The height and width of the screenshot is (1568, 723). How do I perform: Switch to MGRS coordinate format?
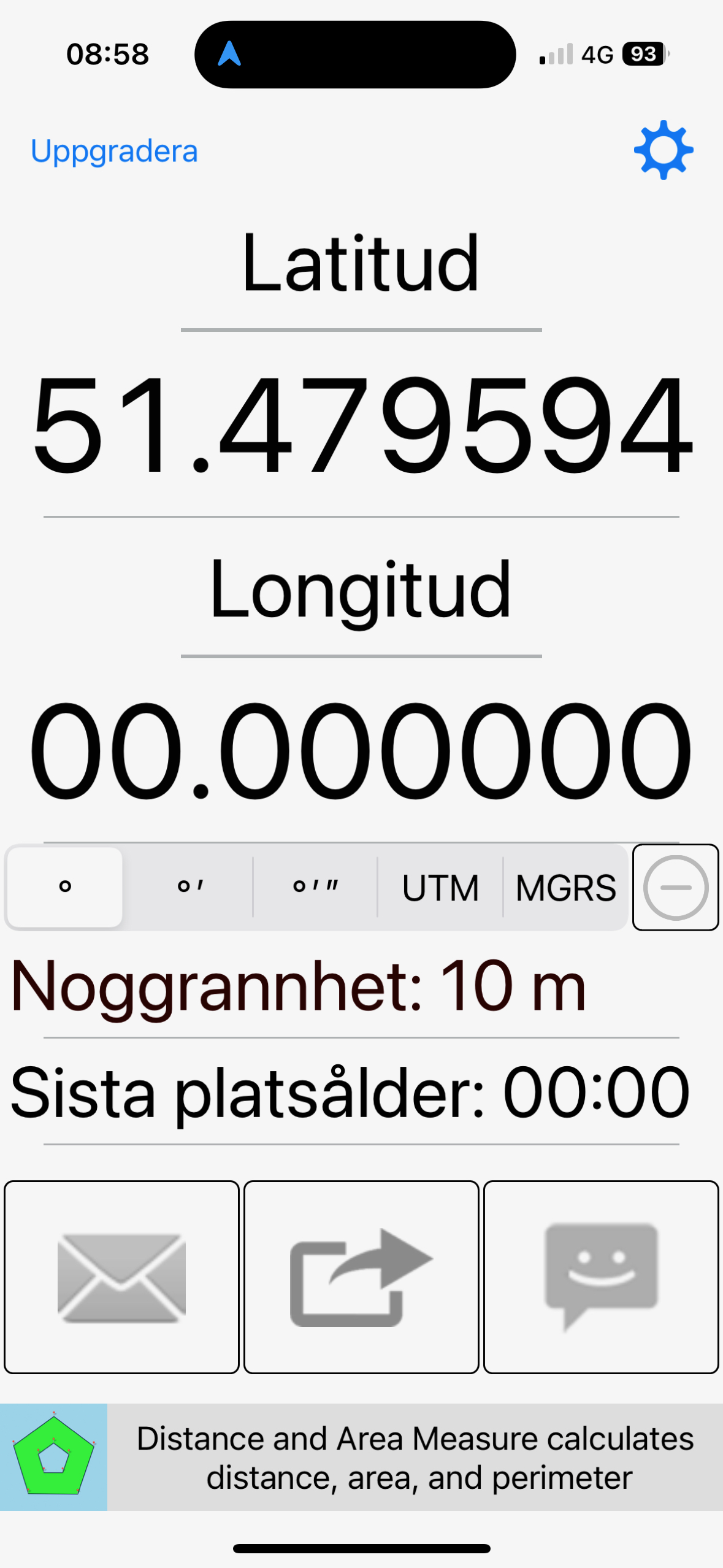(x=565, y=887)
